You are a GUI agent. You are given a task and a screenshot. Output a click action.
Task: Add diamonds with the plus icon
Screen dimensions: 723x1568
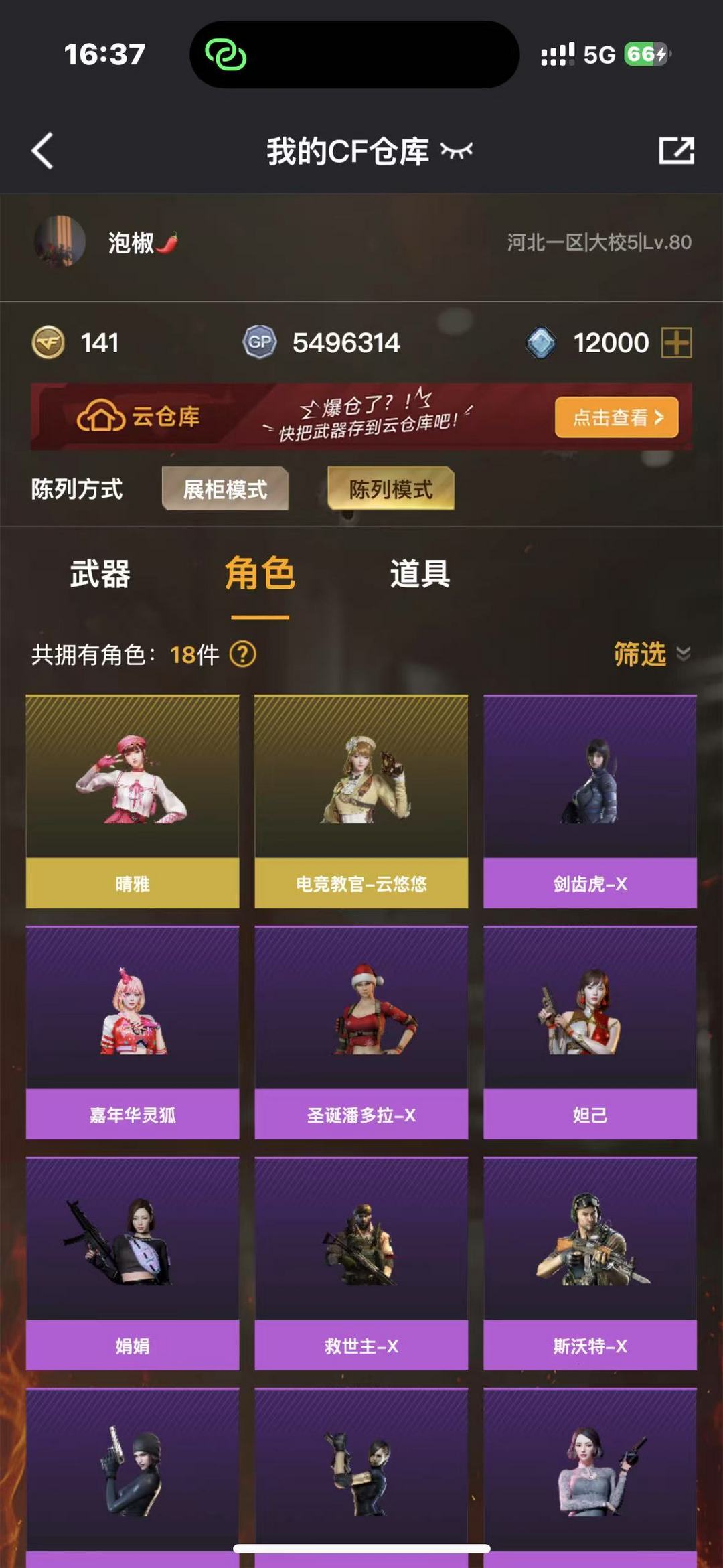(x=676, y=343)
